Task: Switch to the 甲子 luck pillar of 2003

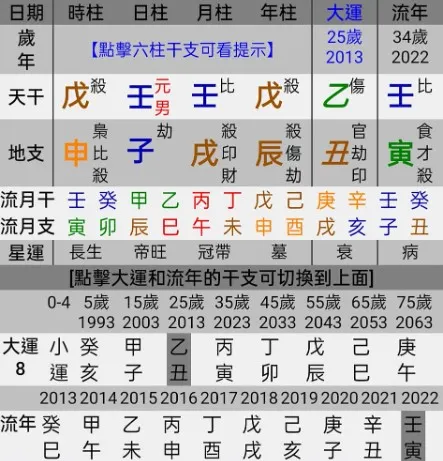Action: [133, 360]
